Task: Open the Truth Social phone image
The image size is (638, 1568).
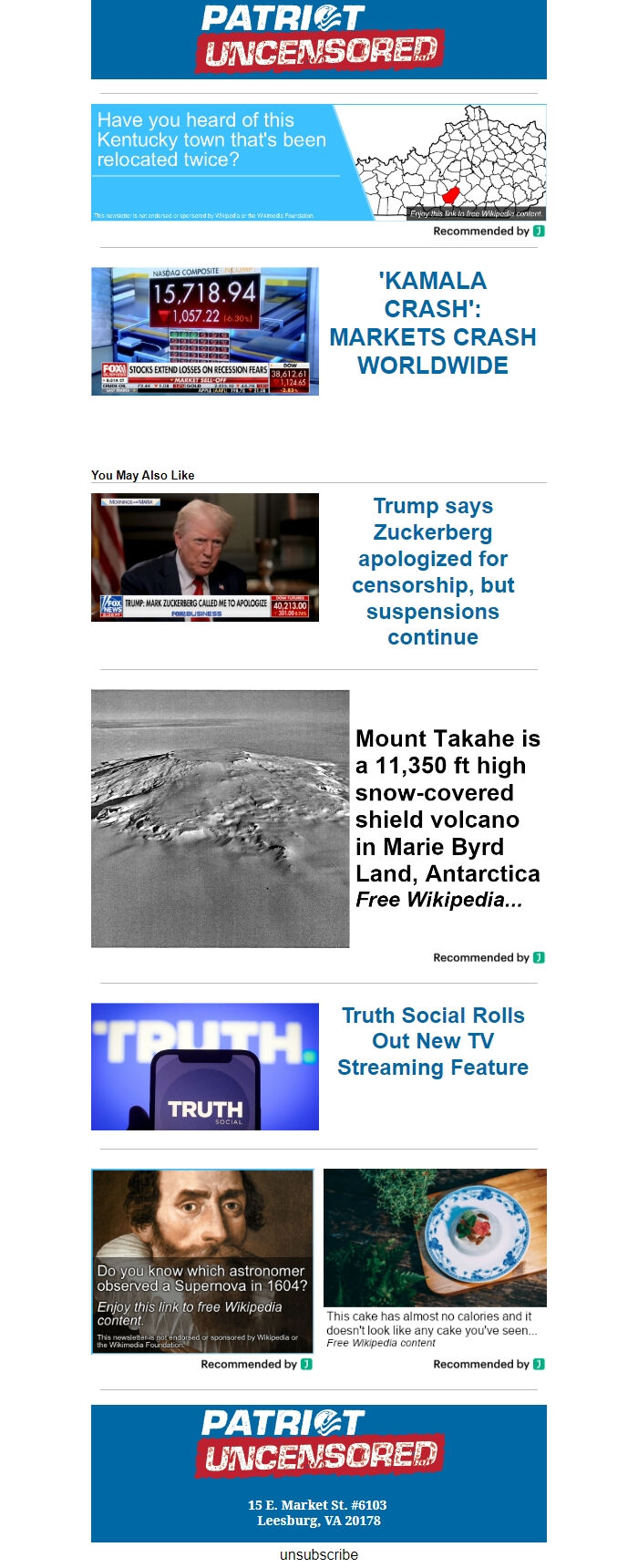Action: coord(205,1067)
